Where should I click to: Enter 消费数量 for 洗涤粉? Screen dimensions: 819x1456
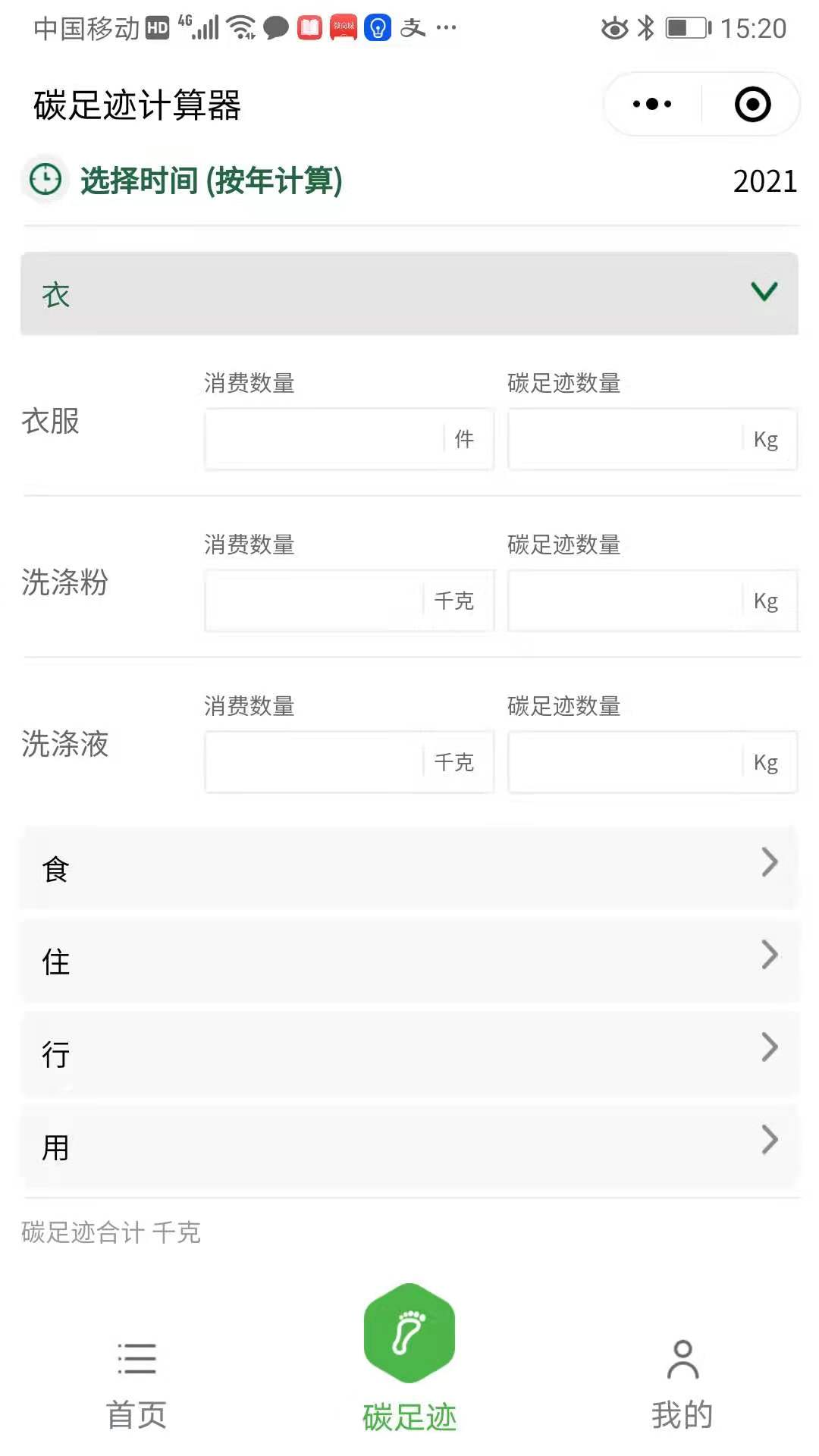tap(315, 601)
